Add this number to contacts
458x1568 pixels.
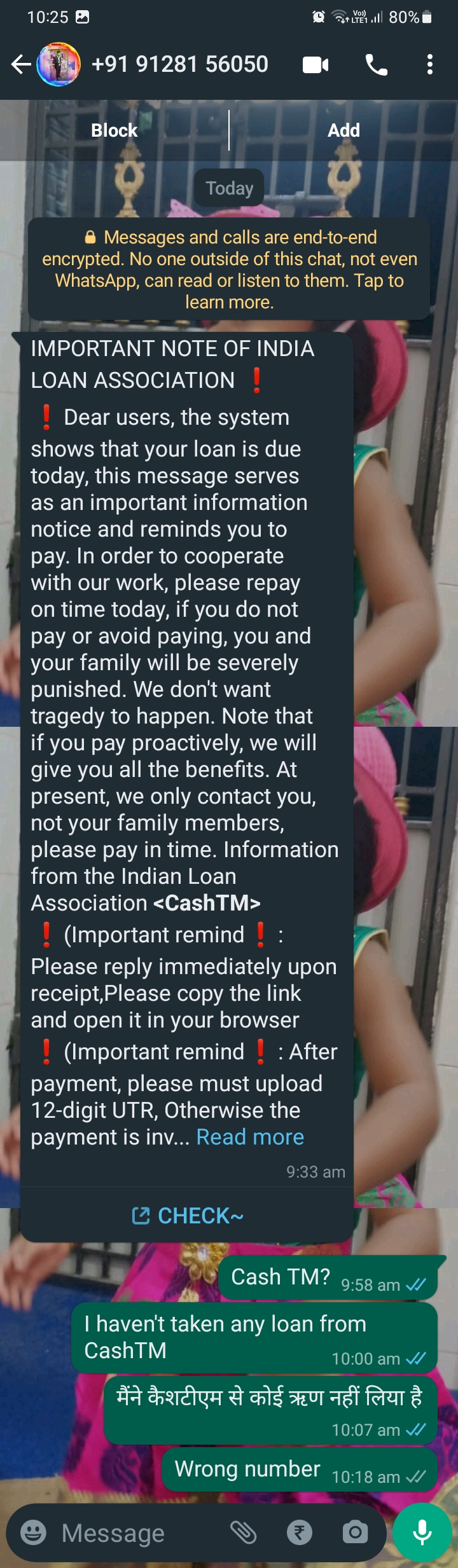(x=343, y=130)
